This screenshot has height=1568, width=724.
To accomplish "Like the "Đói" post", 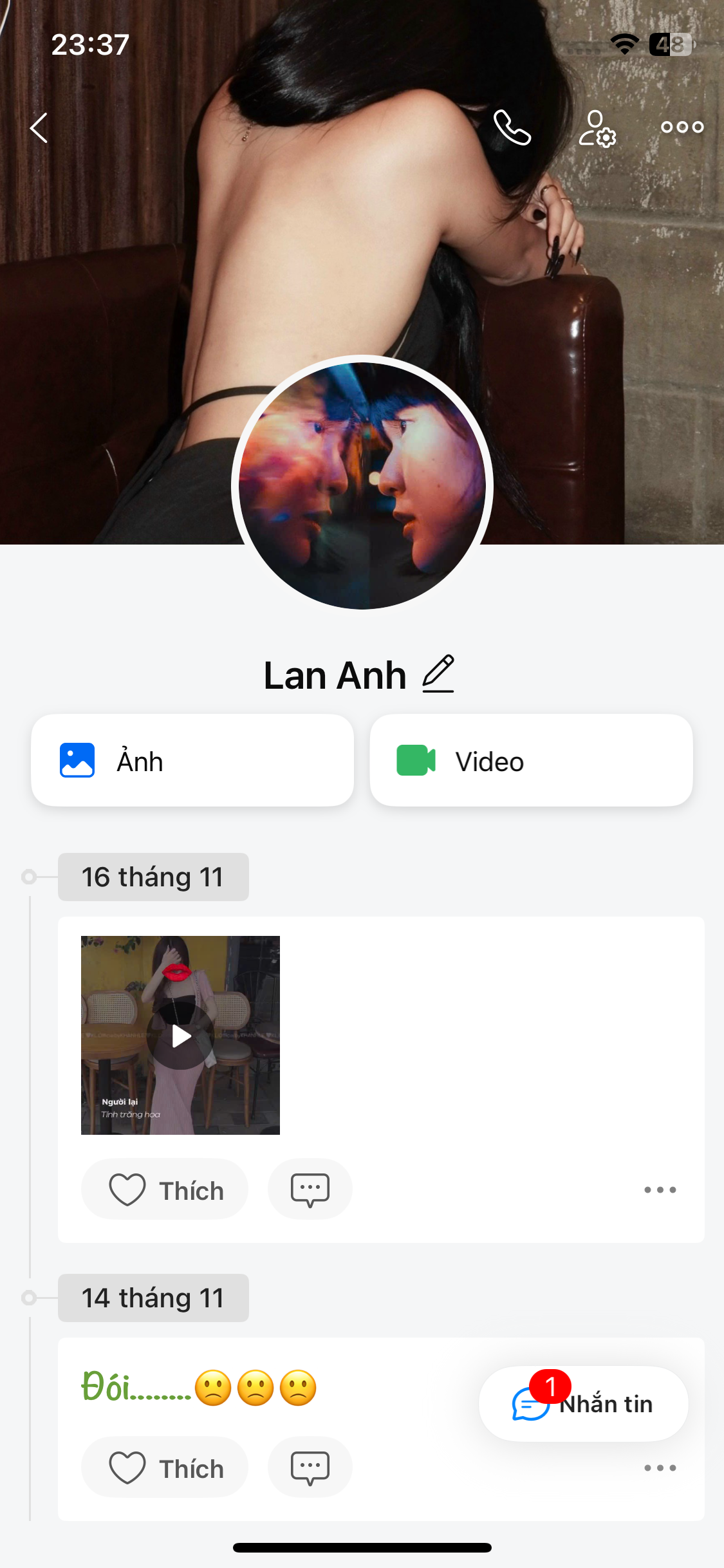I will tap(165, 1468).
